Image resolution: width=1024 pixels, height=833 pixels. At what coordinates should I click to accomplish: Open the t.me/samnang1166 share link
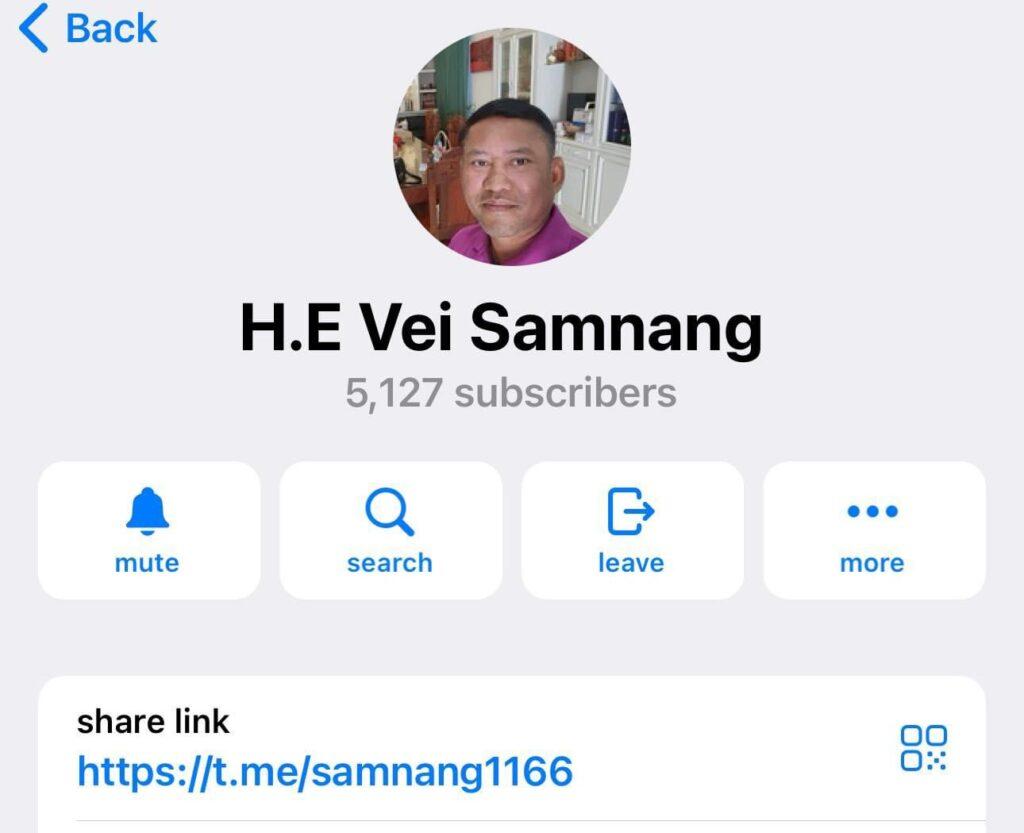coord(325,771)
